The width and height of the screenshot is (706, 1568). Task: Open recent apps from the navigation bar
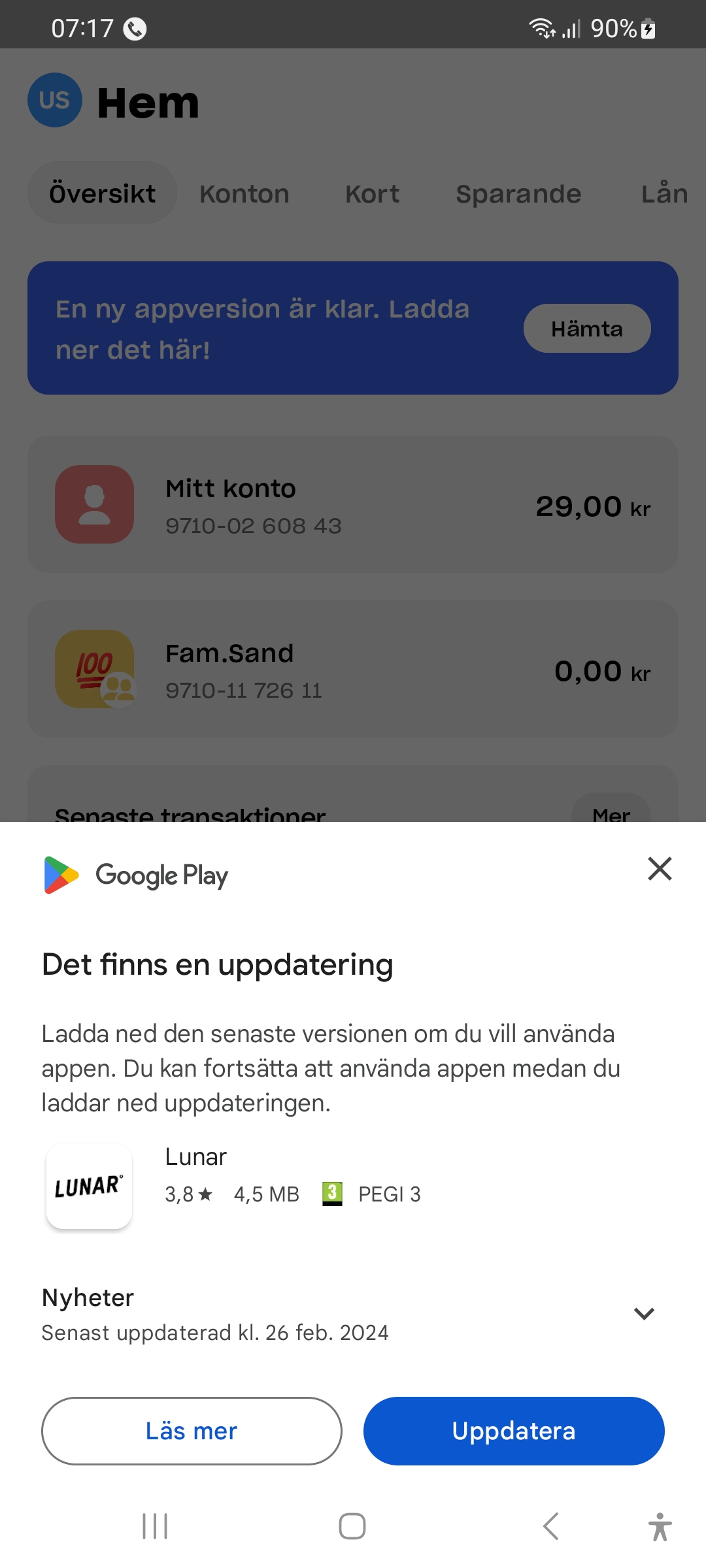tap(155, 1527)
